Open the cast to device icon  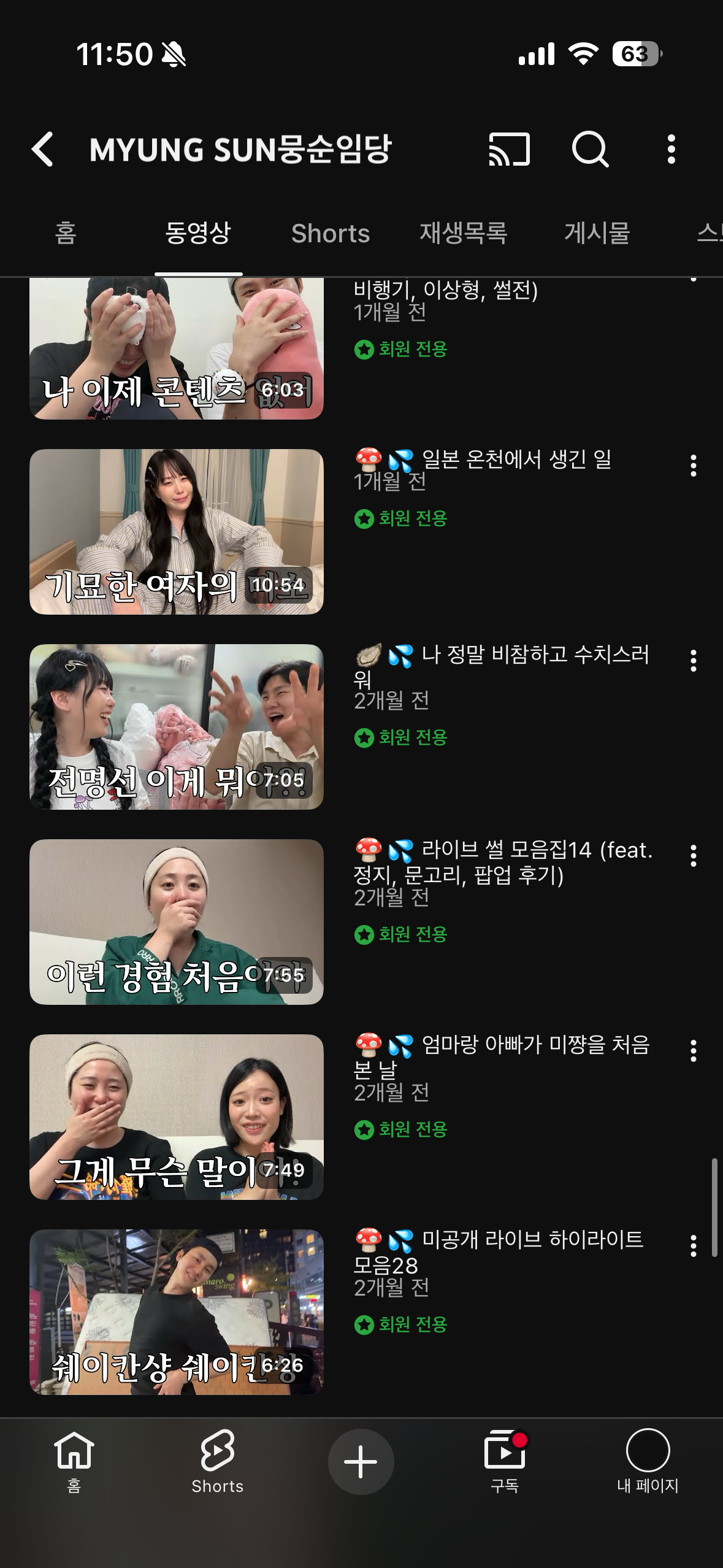click(509, 149)
